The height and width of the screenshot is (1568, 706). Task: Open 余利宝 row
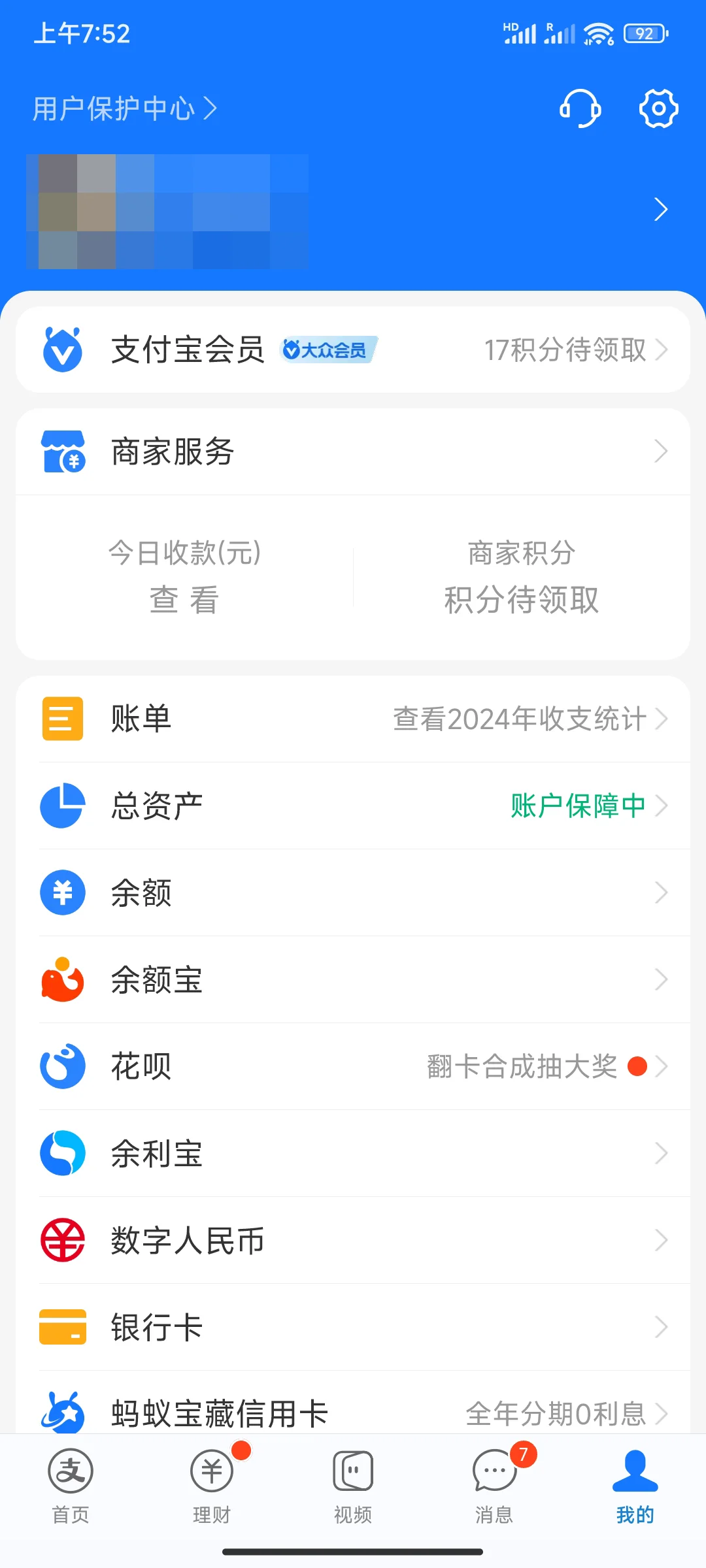(353, 1153)
